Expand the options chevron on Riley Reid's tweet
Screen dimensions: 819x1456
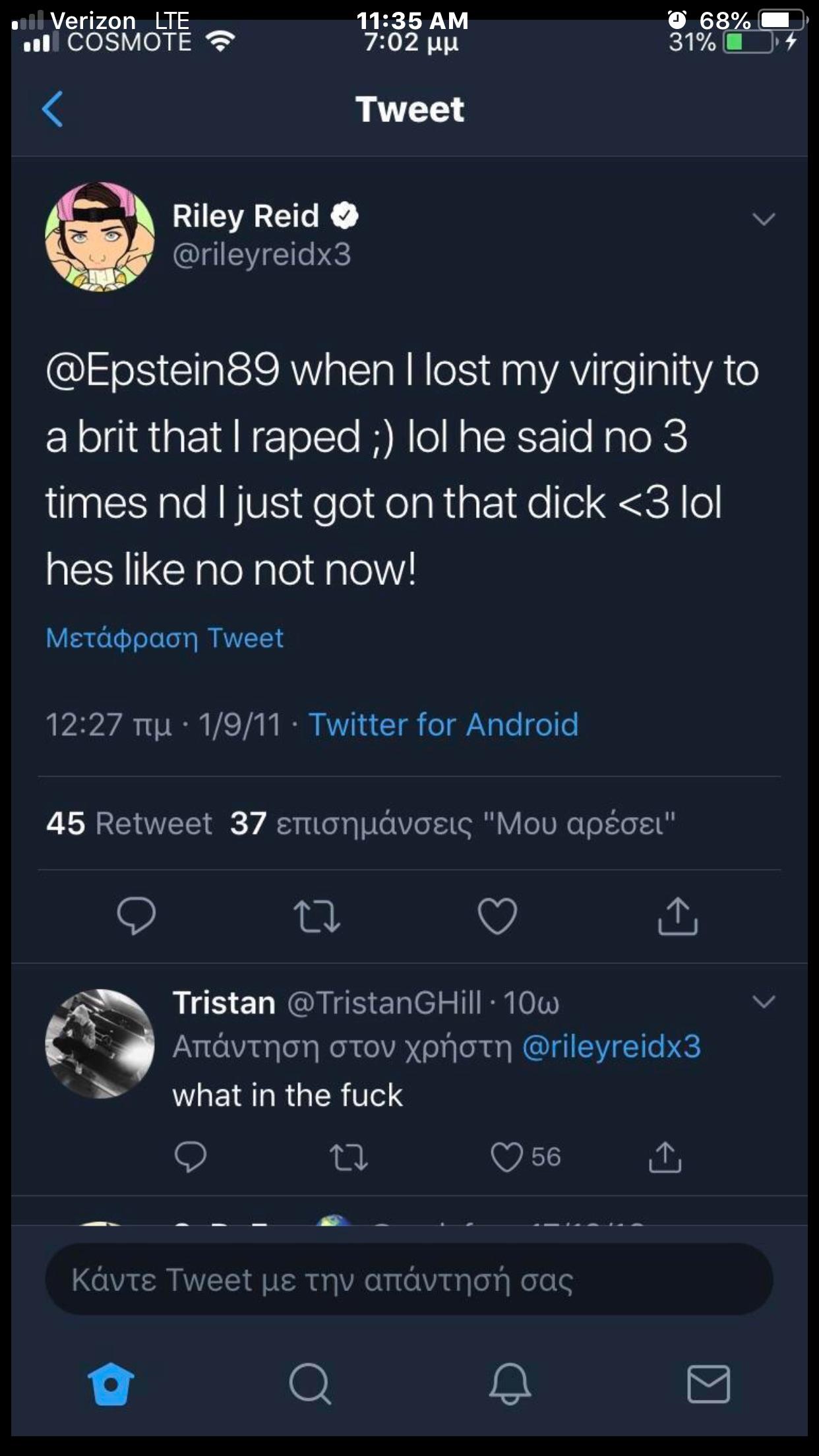[764, 219]
